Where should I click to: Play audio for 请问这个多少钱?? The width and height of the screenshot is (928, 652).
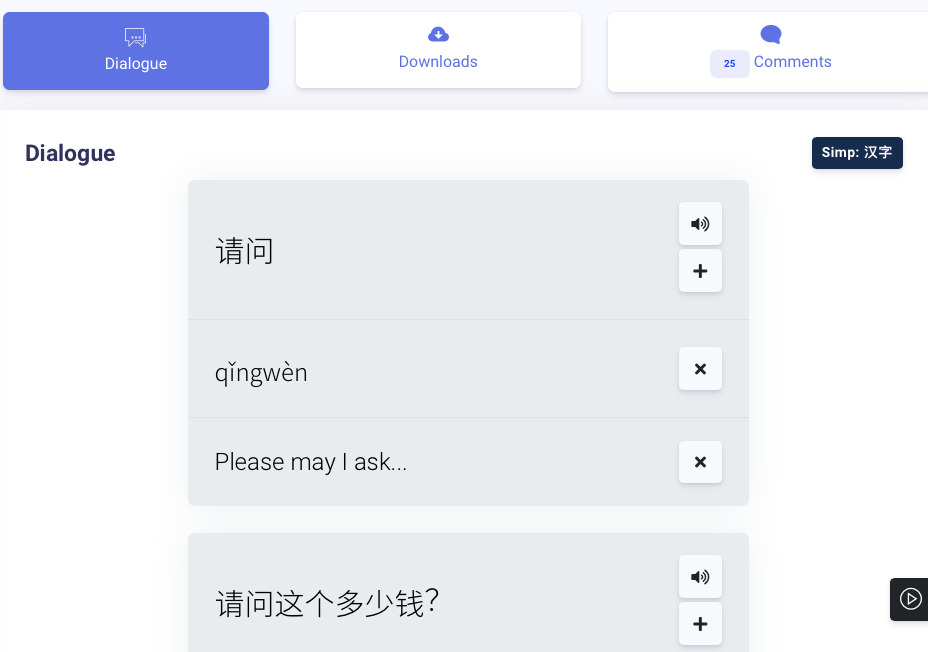click(x=700, y=577)
